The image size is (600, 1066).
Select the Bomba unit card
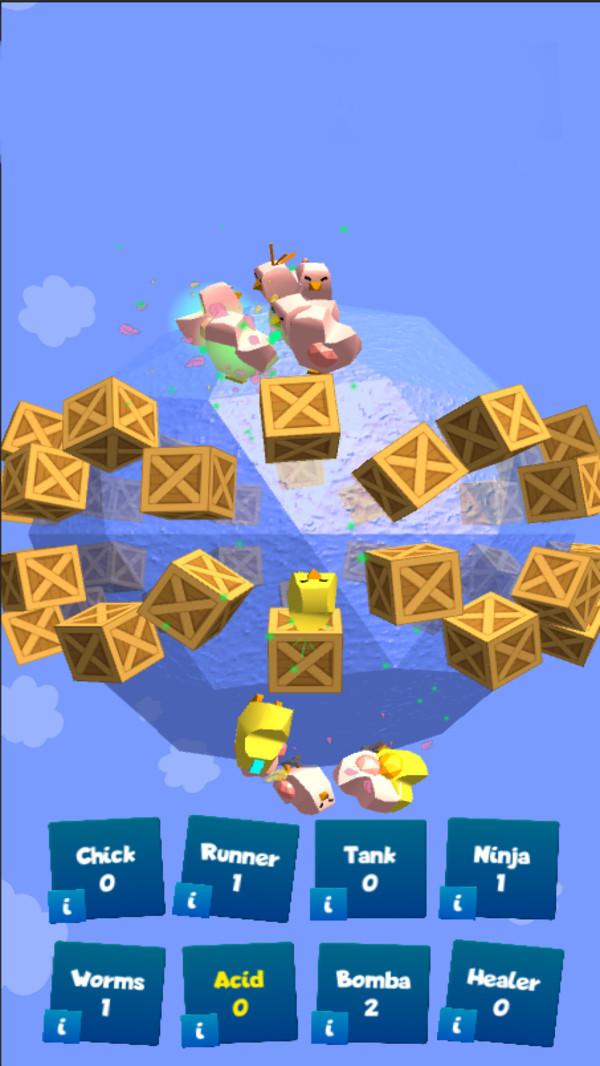[x=373, y=990]
